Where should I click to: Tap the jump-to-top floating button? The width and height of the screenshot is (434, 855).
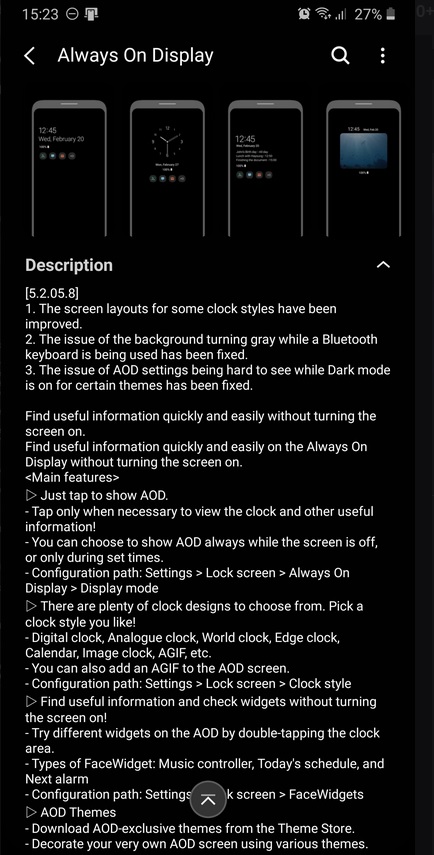208,799
